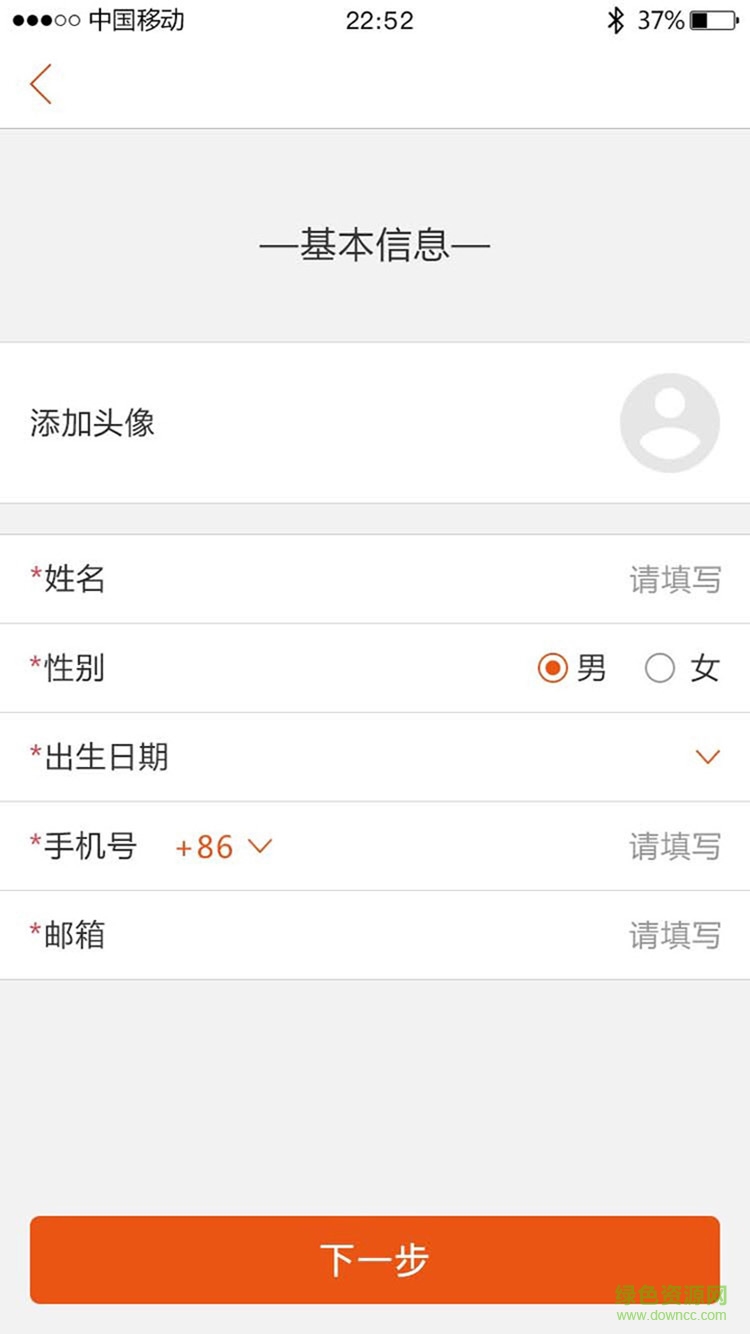This screenshot has height=1334, width=750.
Task: Tap the 手机号 请填写 field
Action: click(676, 846)
